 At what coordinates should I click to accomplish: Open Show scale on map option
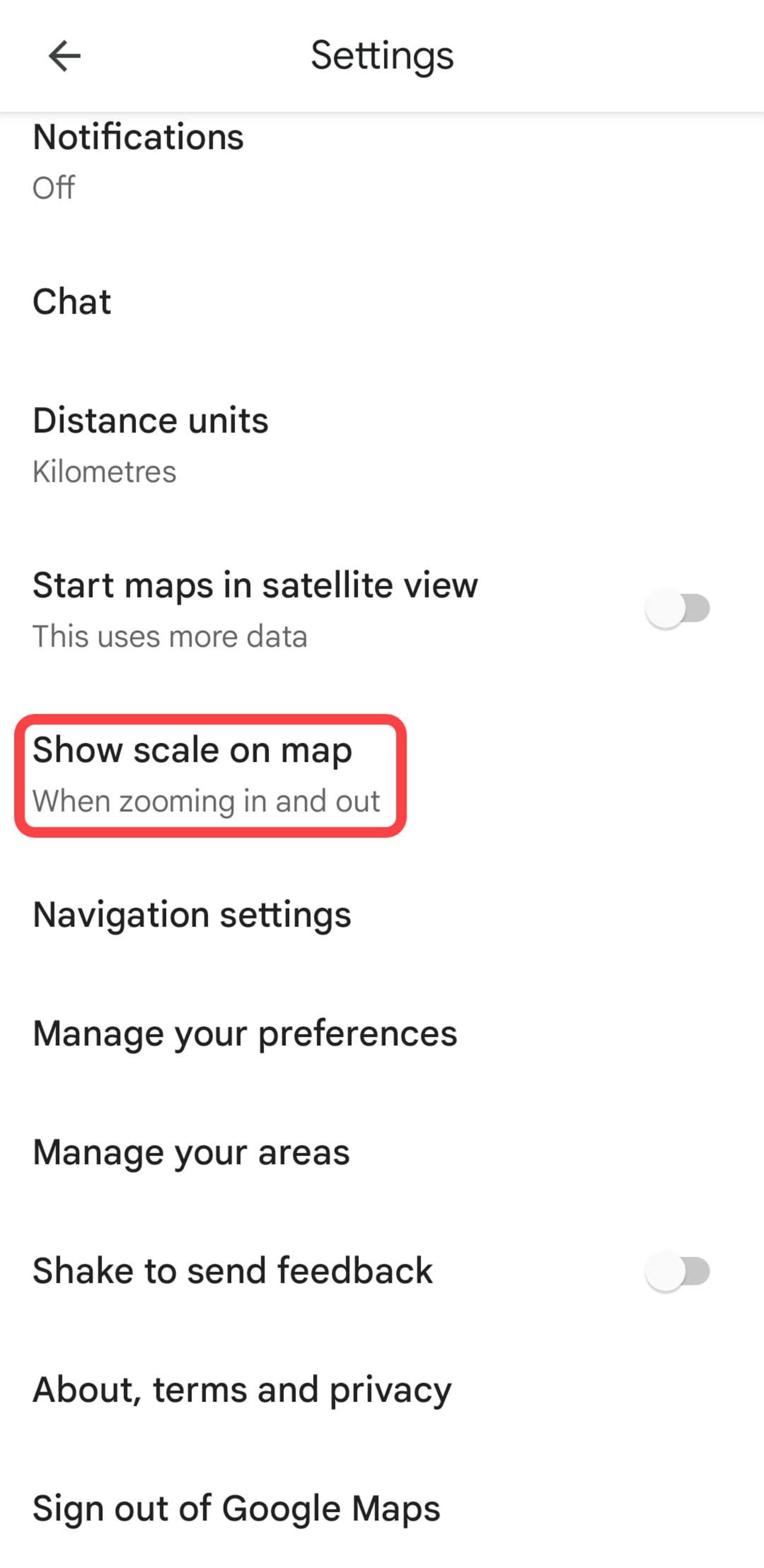coord(382,774)
